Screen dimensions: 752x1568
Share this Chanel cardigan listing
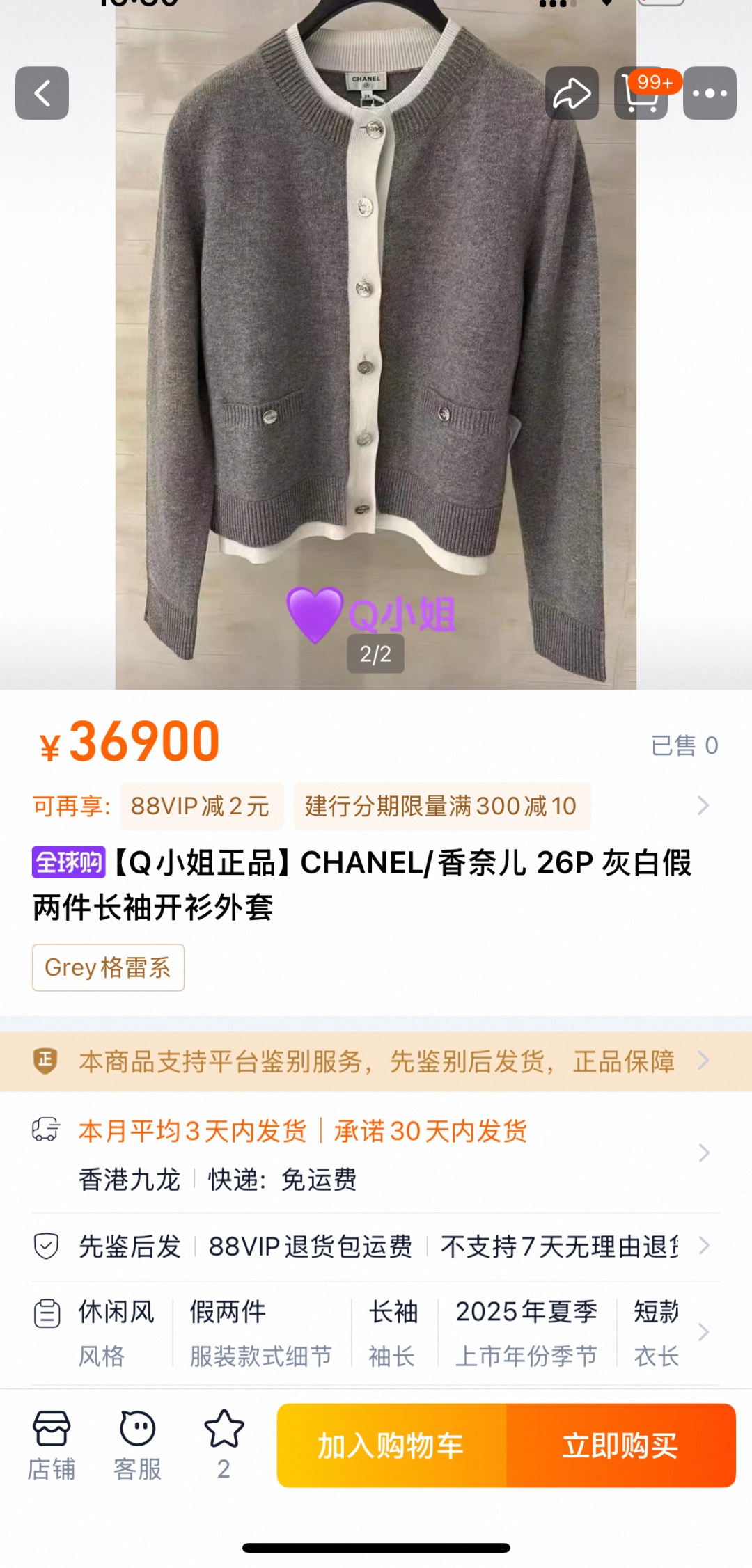click(572, 93)
